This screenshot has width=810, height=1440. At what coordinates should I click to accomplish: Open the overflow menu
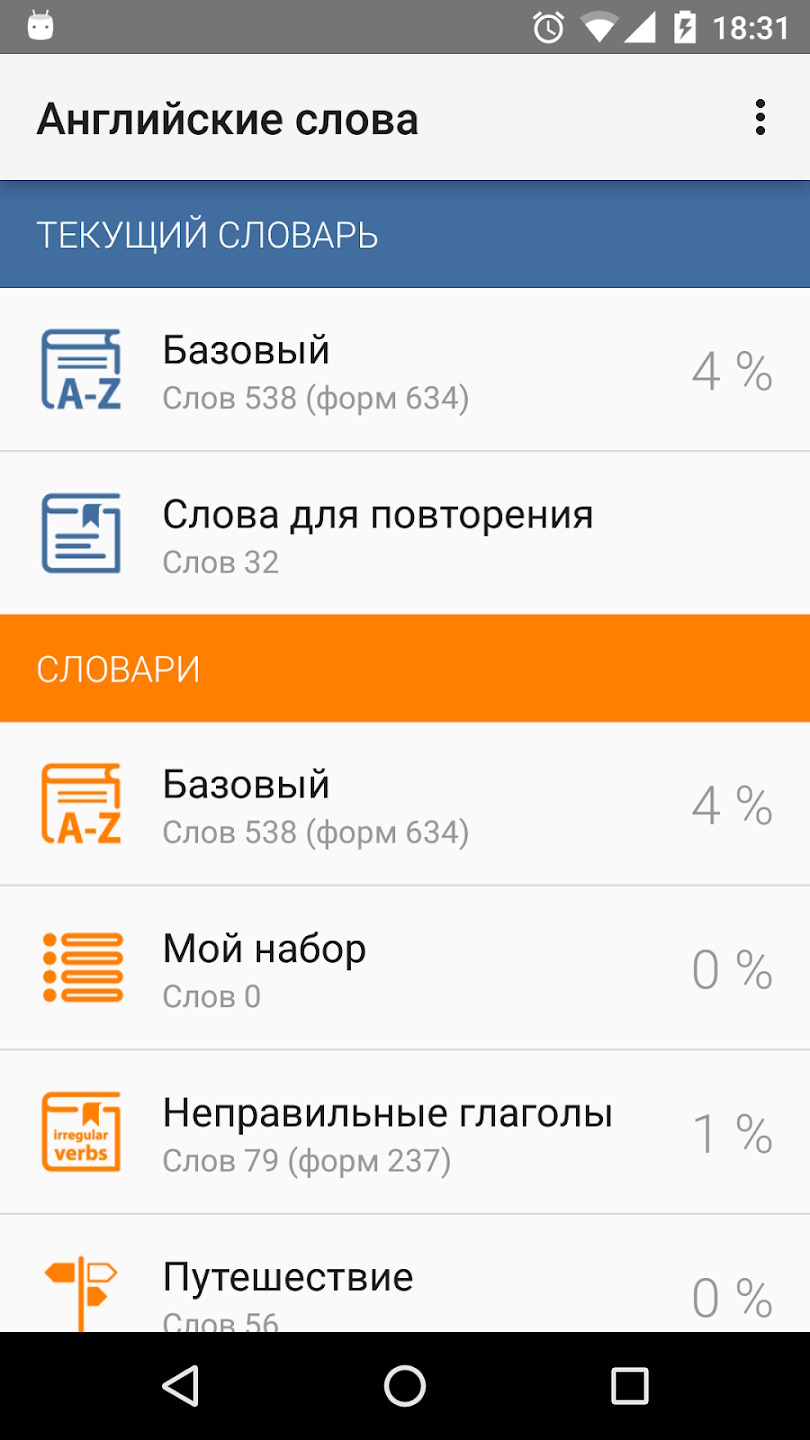pyautogui.click(x=760, y=118)
